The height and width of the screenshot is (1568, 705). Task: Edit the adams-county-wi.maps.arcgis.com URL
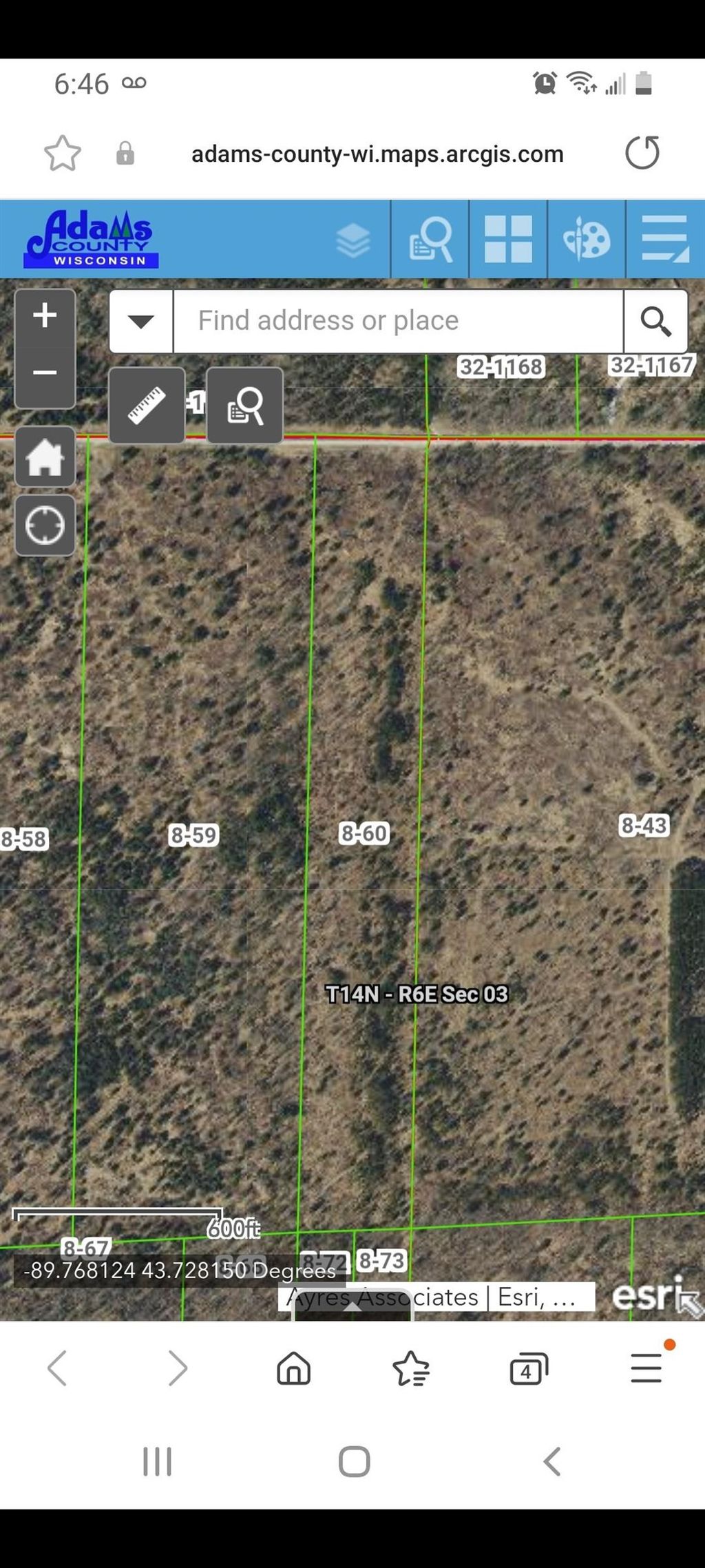pyautogui.click(x=377, y=154)
